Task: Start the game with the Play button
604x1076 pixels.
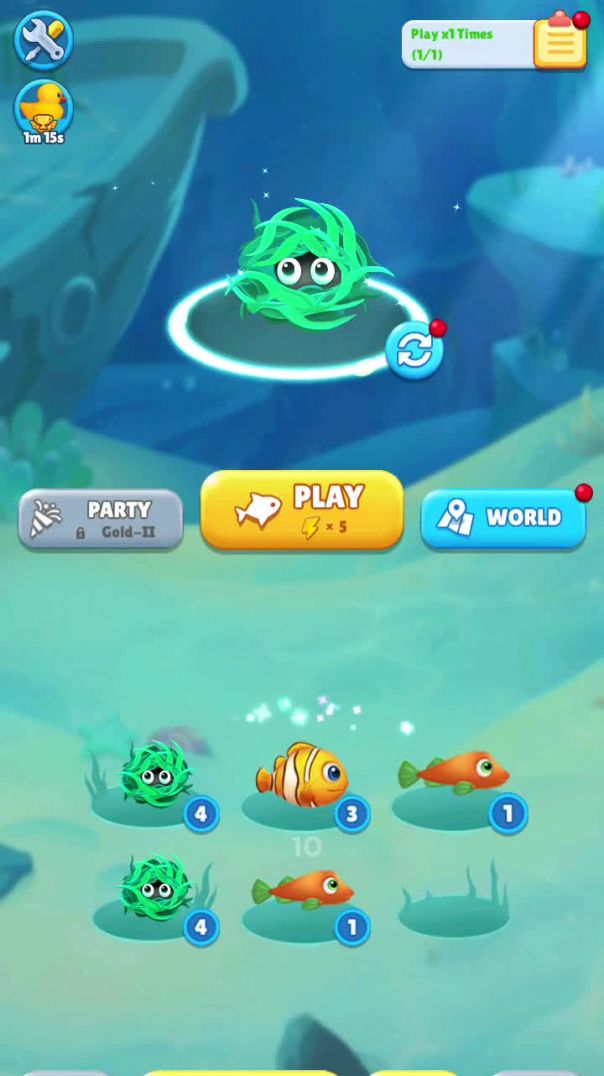Action: pos(302,510)
